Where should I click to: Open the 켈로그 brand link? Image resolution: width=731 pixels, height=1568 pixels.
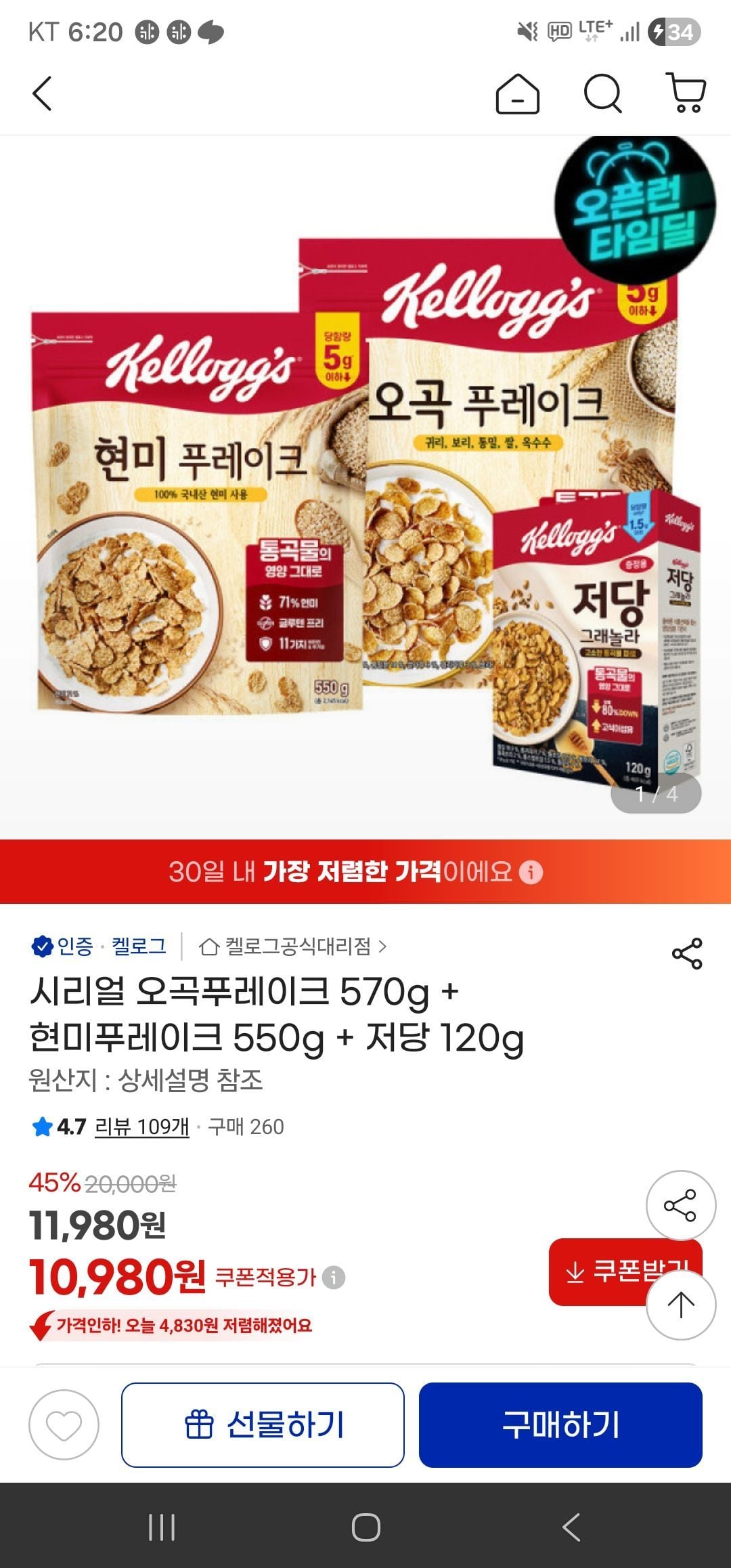point(139,946)
